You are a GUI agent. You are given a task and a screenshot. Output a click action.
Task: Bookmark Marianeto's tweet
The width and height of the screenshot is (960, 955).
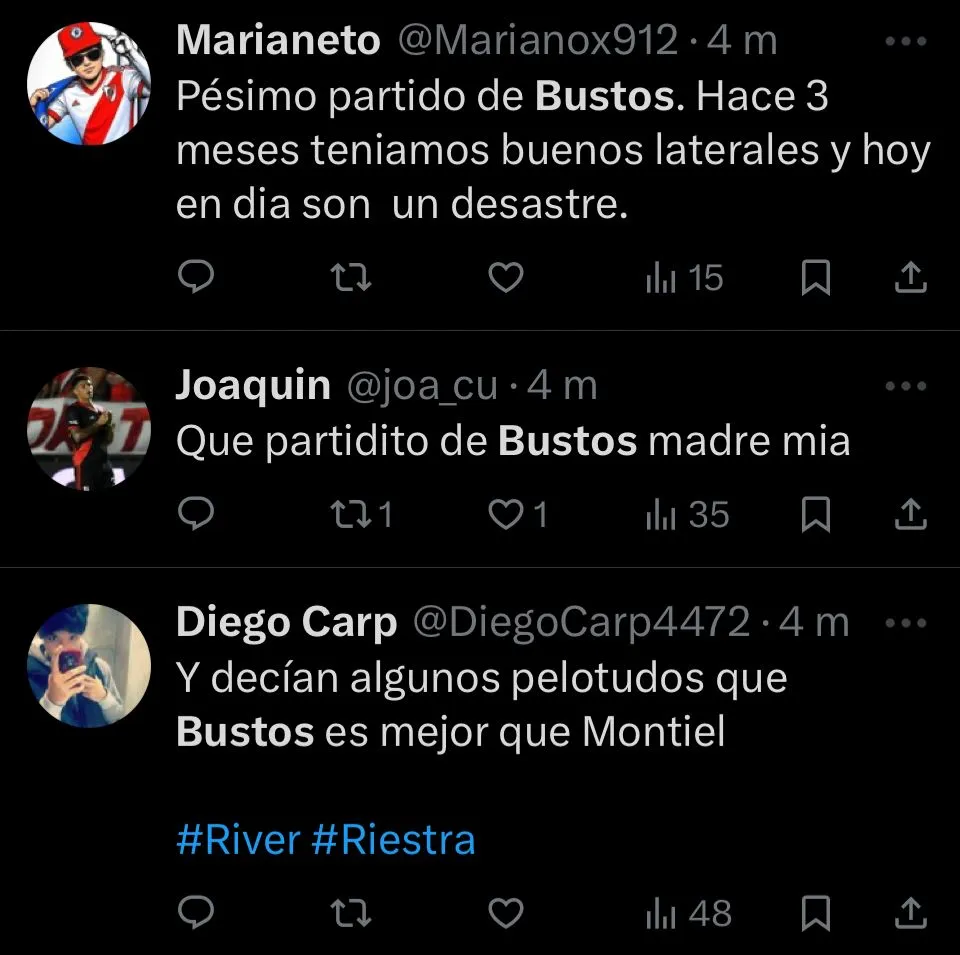point(816,278)
